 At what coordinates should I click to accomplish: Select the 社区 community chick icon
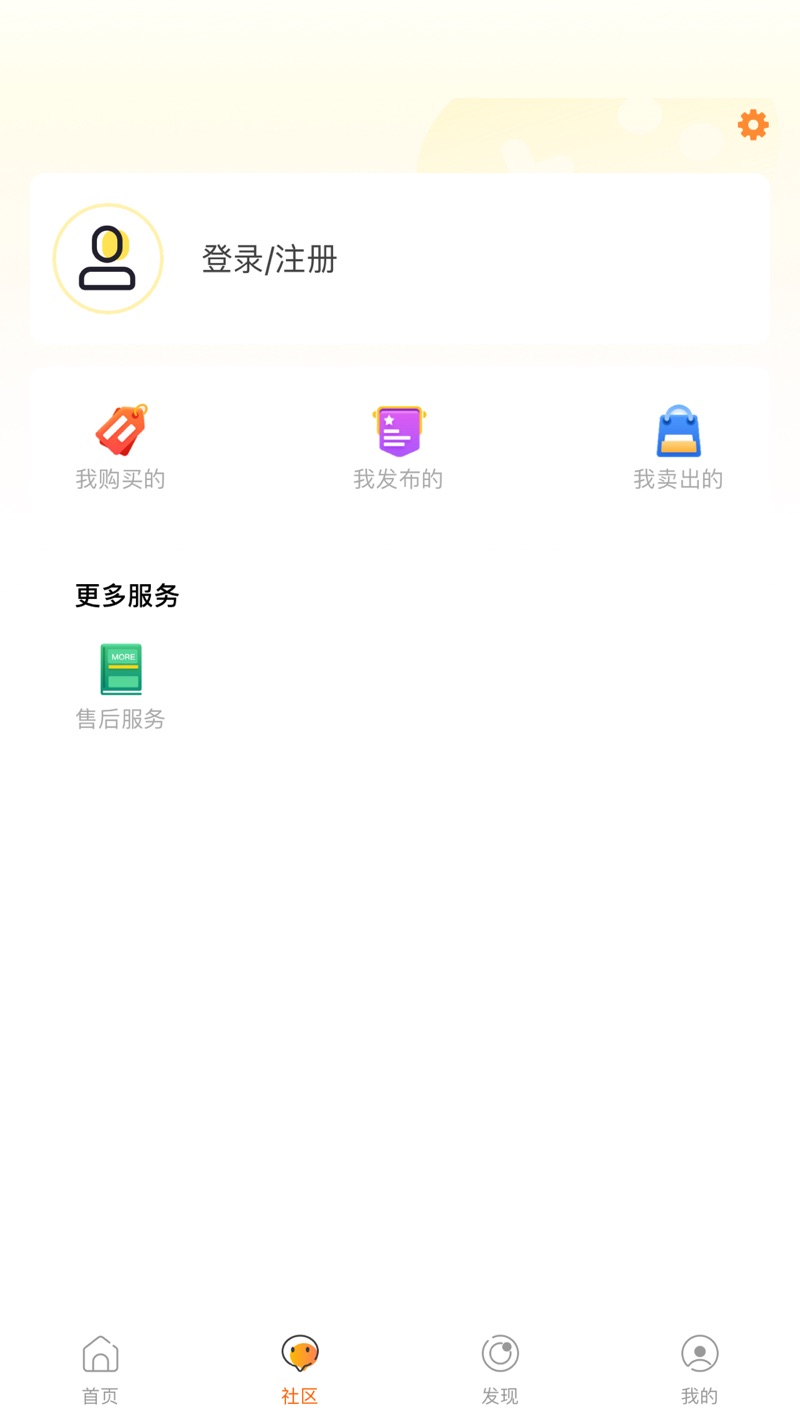300,1352
